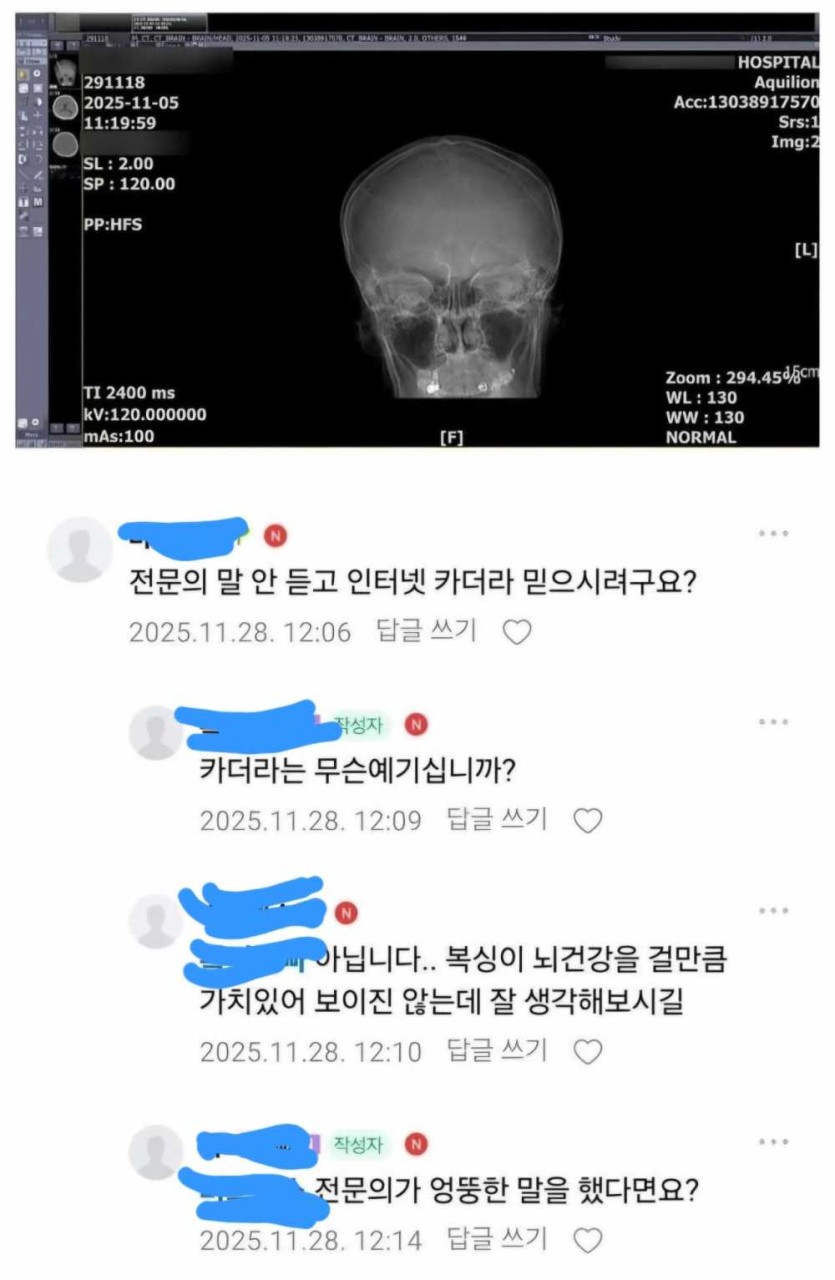The height and width of the screenshot is (1280, 835).
Task: Reply to the 12:10 comment about 복싱
Action: 498,1050
